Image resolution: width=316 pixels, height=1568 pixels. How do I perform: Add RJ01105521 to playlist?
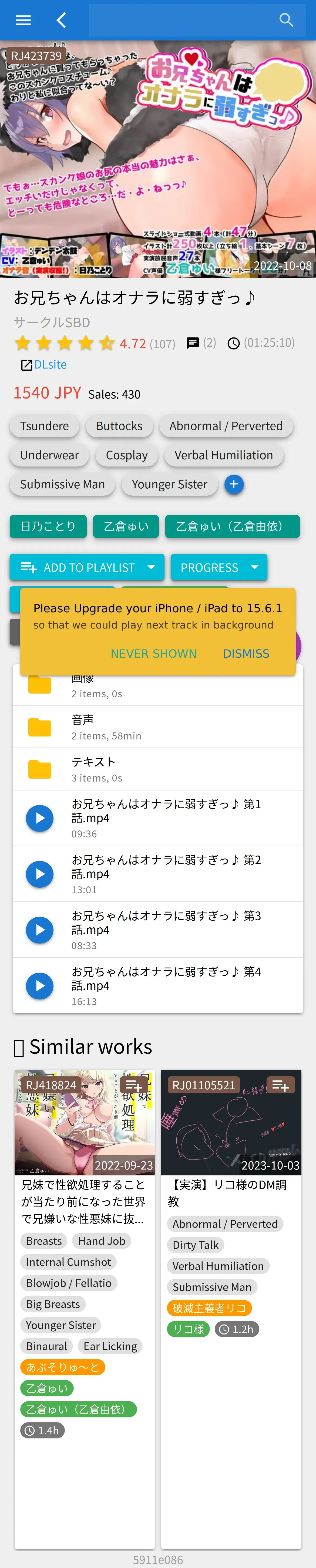tap(281, 1085)
